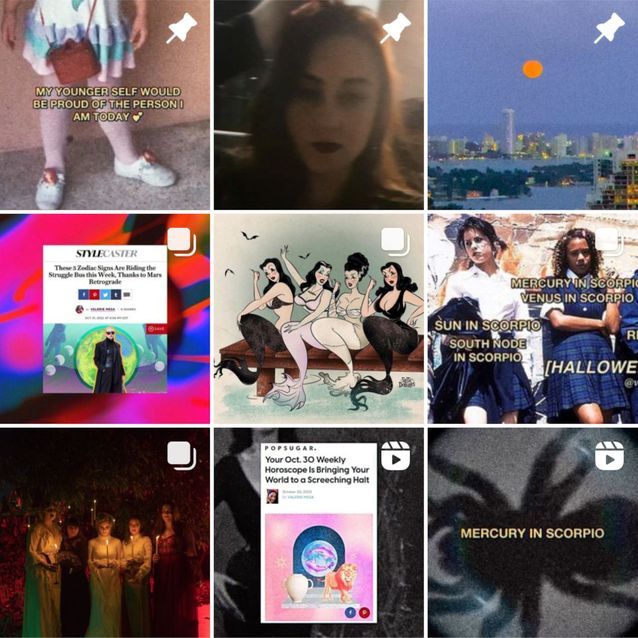638x638 pixels.
Task: Open the 'Sun in Scorpio' schoolgirls post
Action: tap(532, 318)
